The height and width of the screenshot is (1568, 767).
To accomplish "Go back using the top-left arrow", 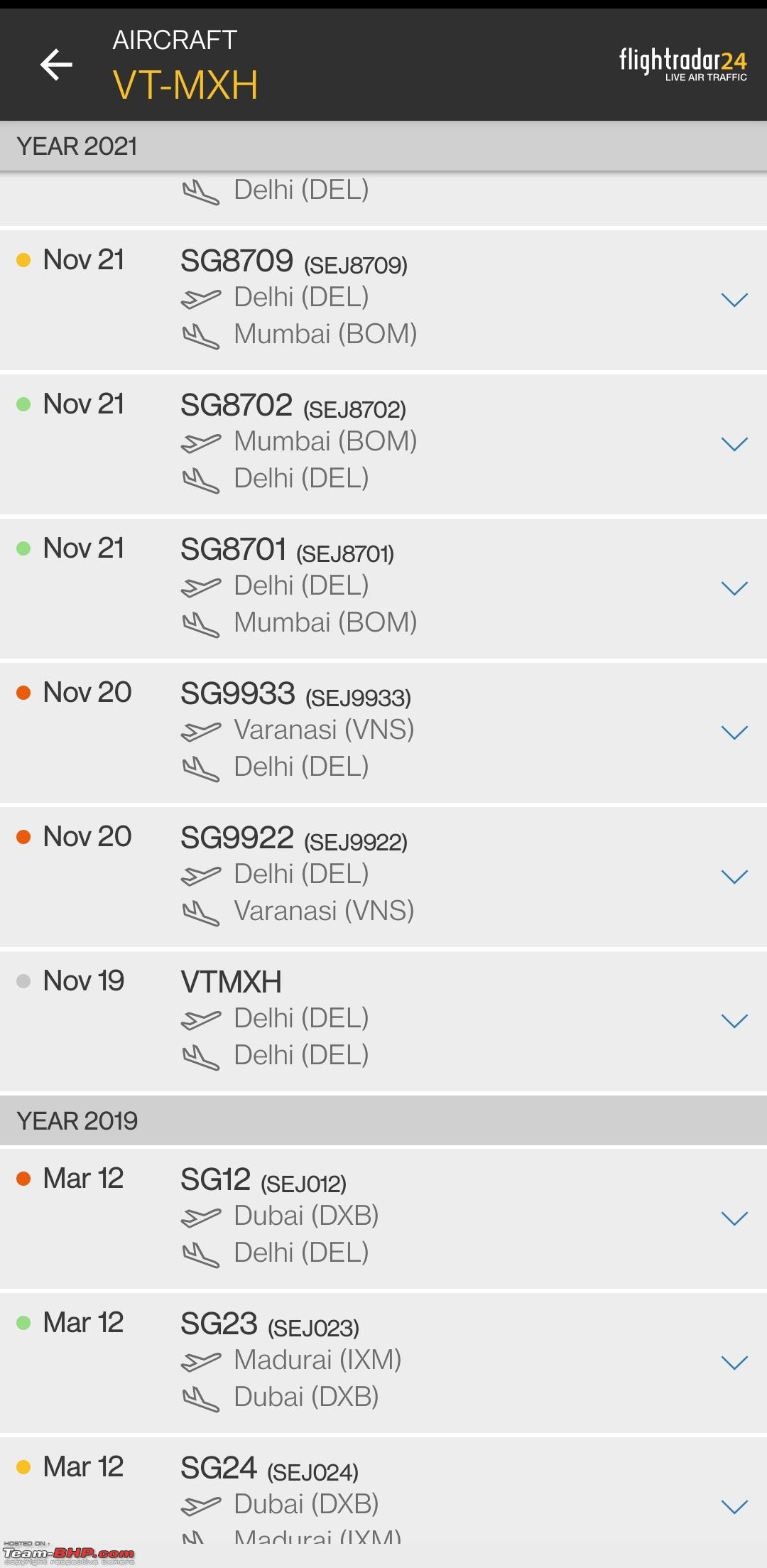I will click(56, 65).
